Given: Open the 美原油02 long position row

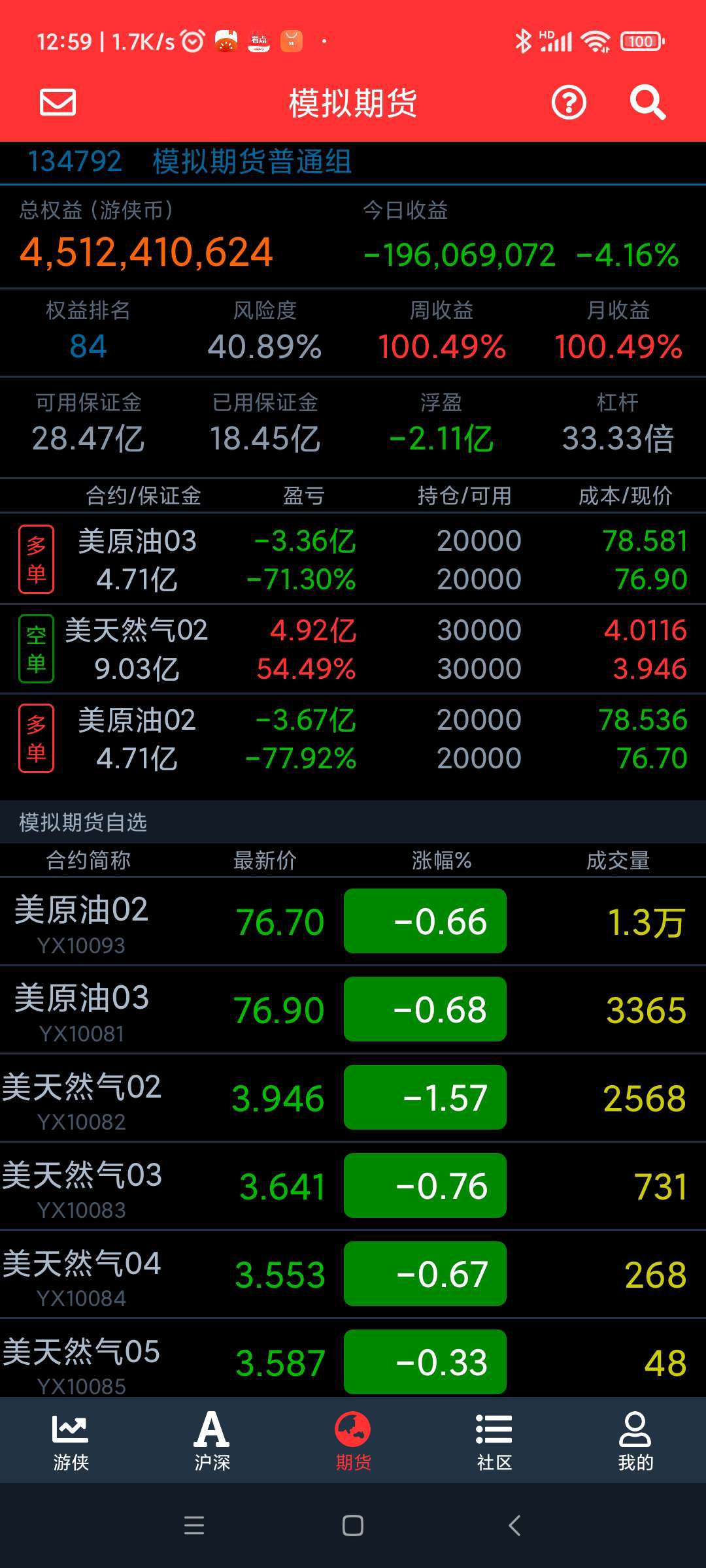Looking at the screenshot, I should point(353,739).
